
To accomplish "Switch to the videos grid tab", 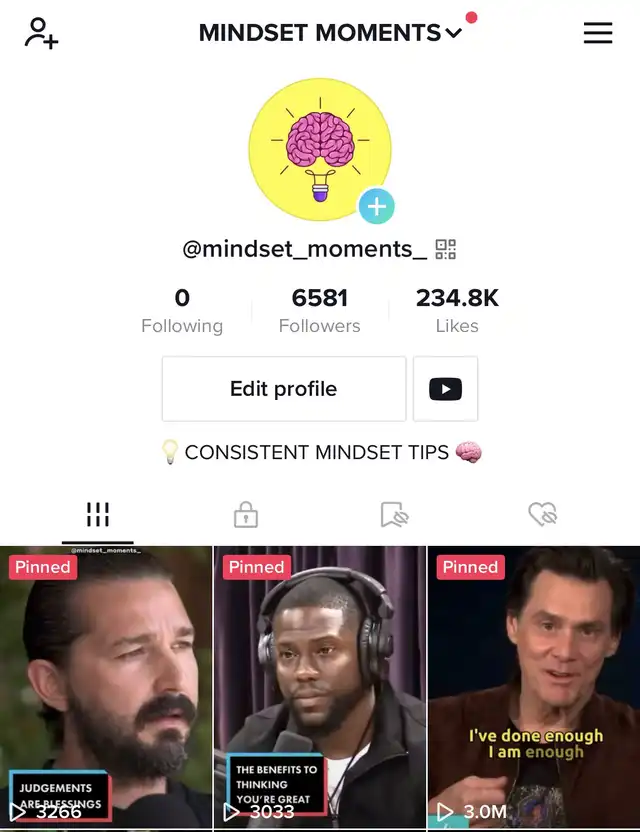I will (x=98, y=515).
